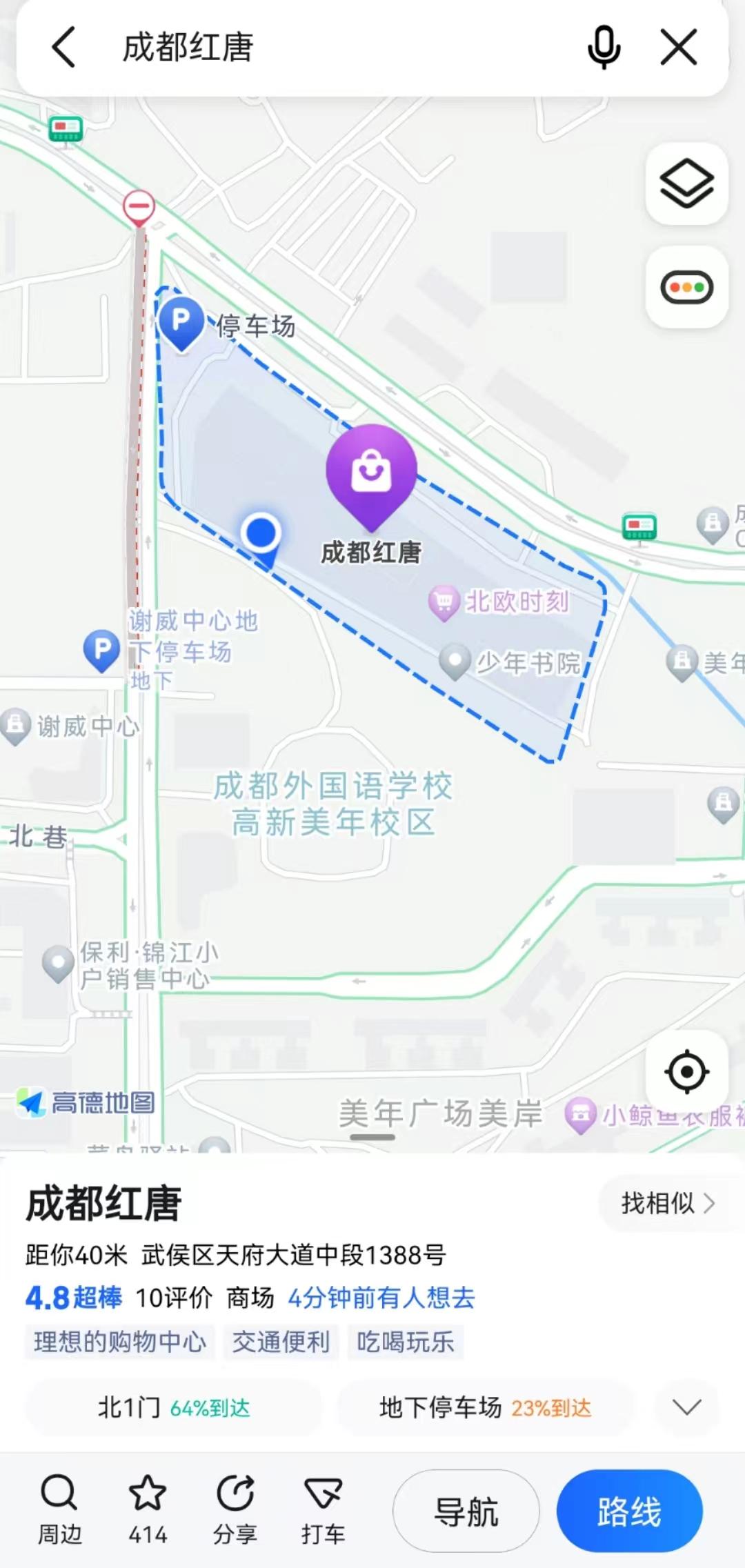Select the 北1门 entrance chip
745x1568 pixels.
174,1407
